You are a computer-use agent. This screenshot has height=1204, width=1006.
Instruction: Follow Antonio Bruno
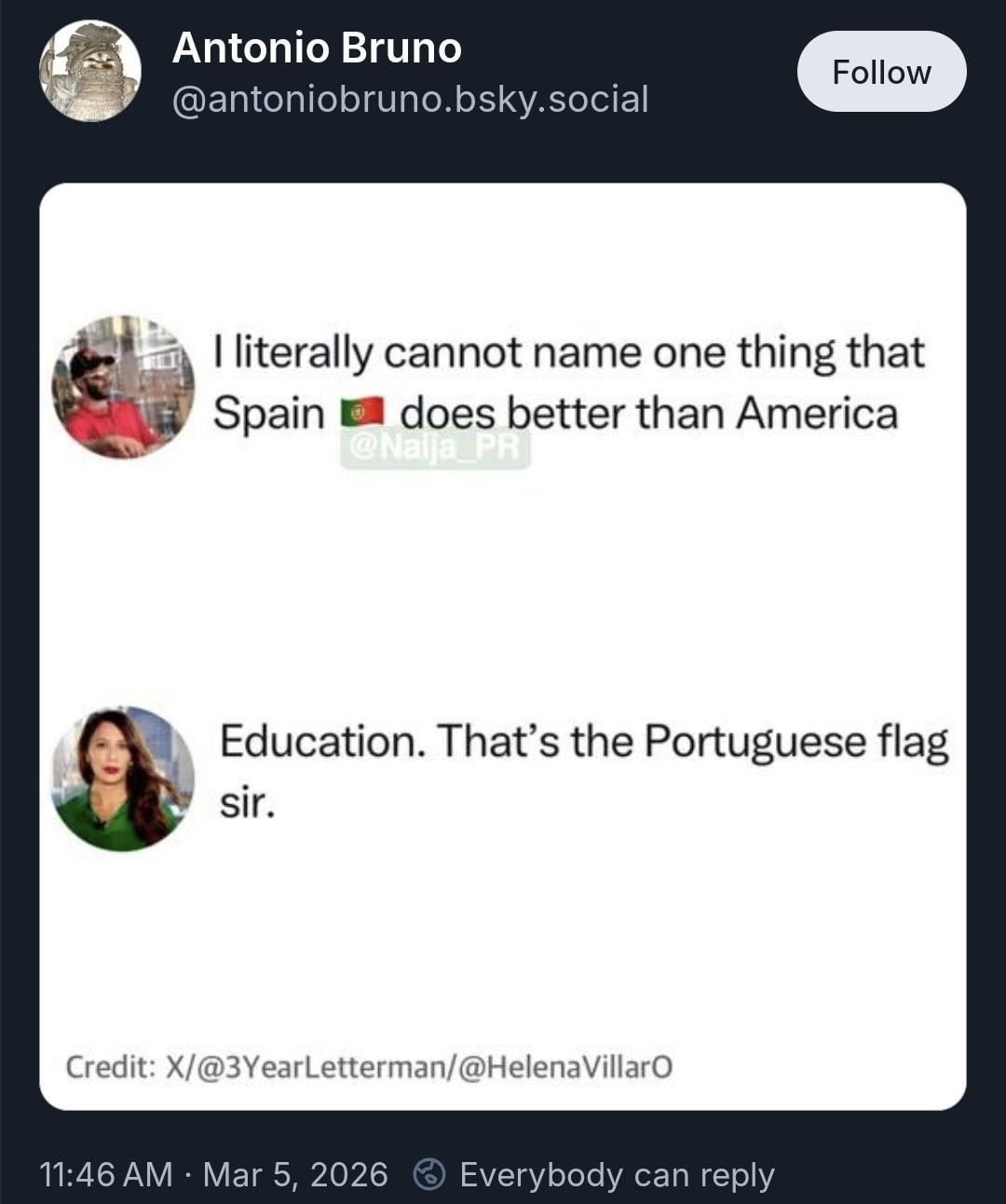pyautogui.click(x=880, y=72)
